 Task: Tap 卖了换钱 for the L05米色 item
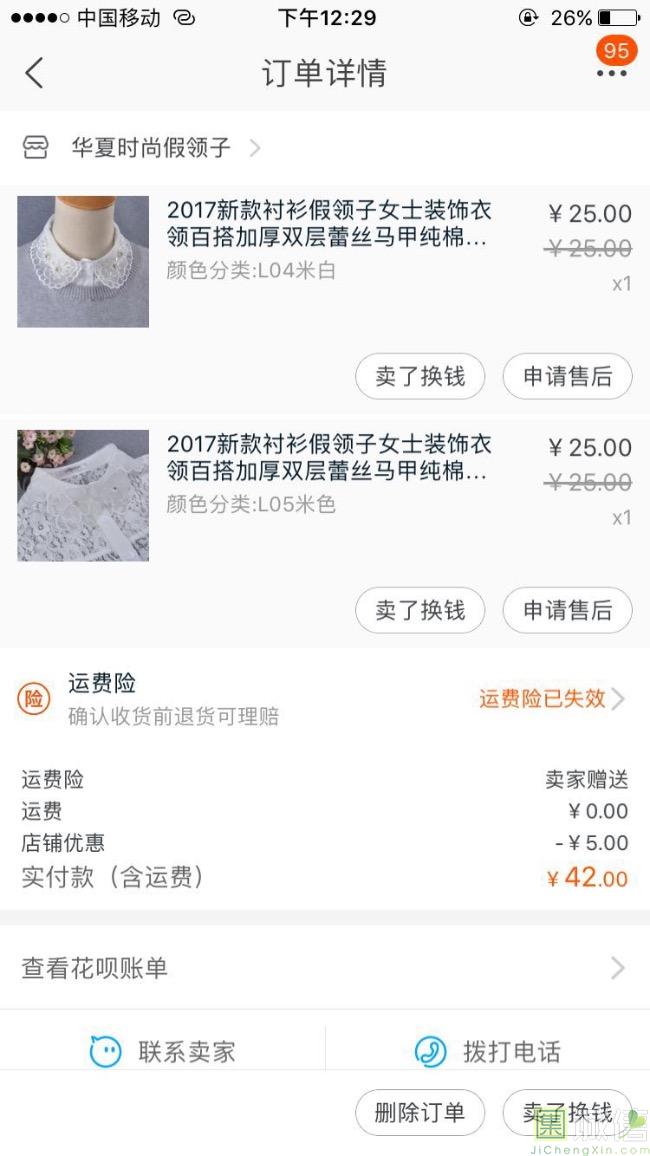click(420, 610)
